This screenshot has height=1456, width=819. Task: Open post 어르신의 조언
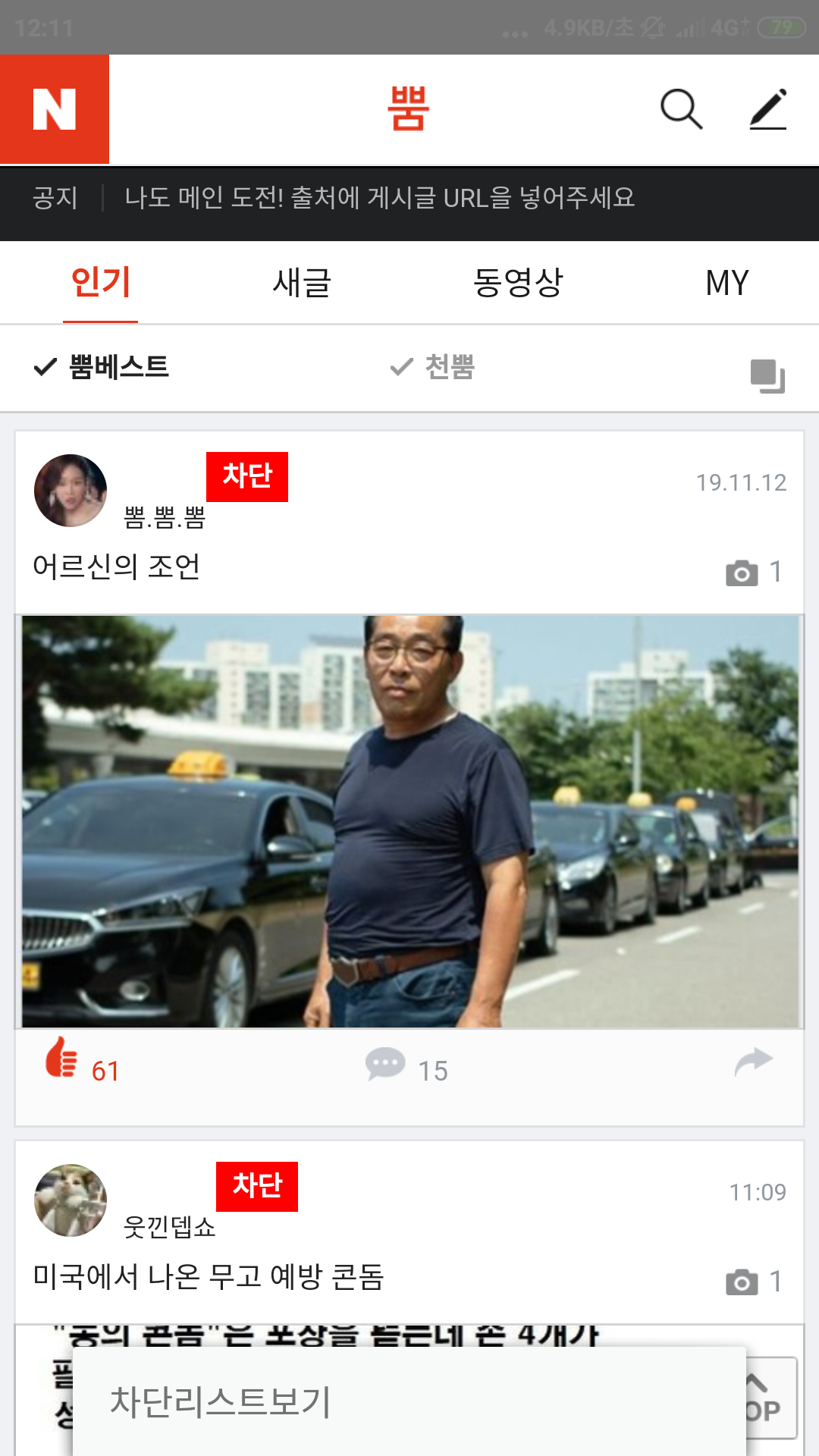(x=117, y=567)
